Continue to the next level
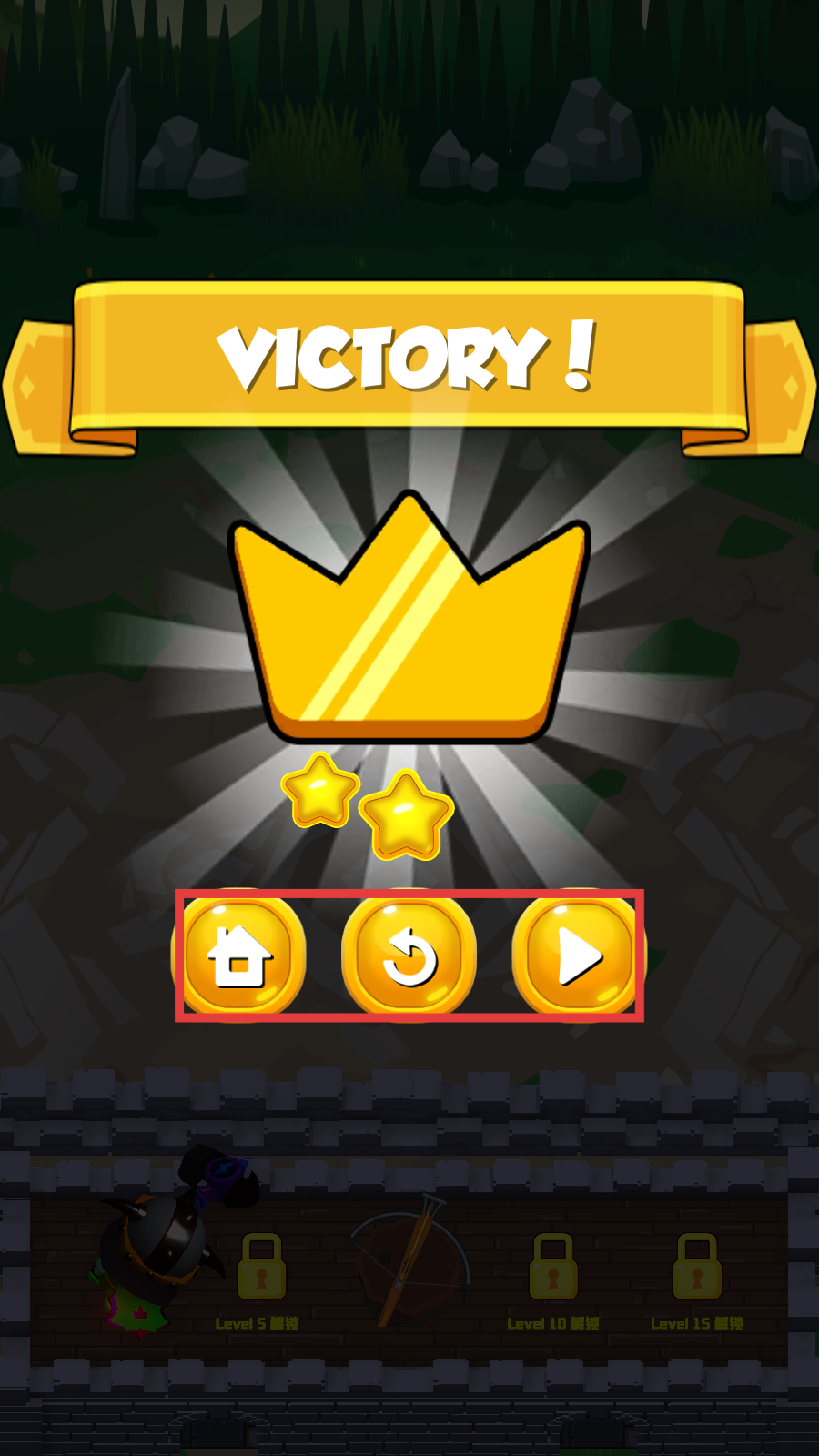Screen dimensions: 819x1456 point(578,955)
